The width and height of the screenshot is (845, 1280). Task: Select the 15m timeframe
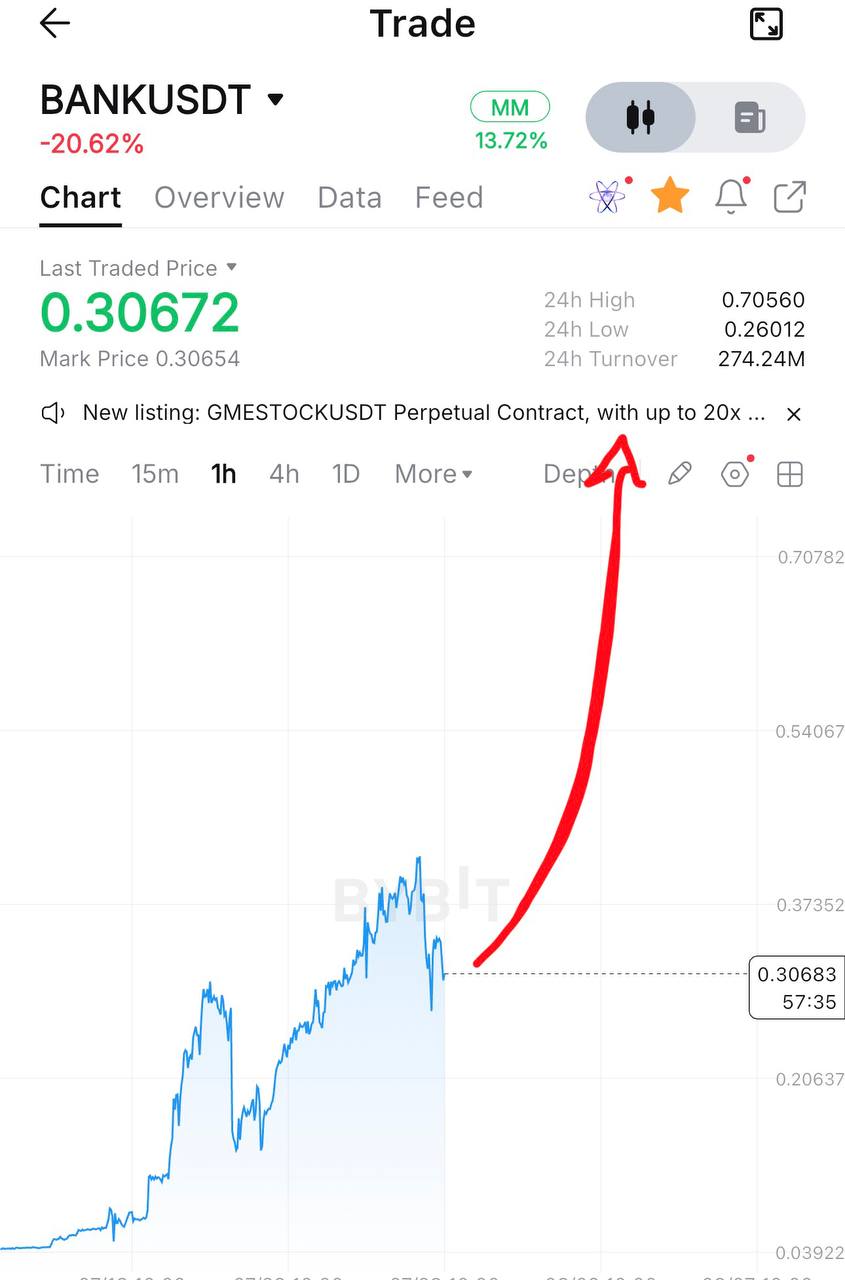(x=155, y=474)
